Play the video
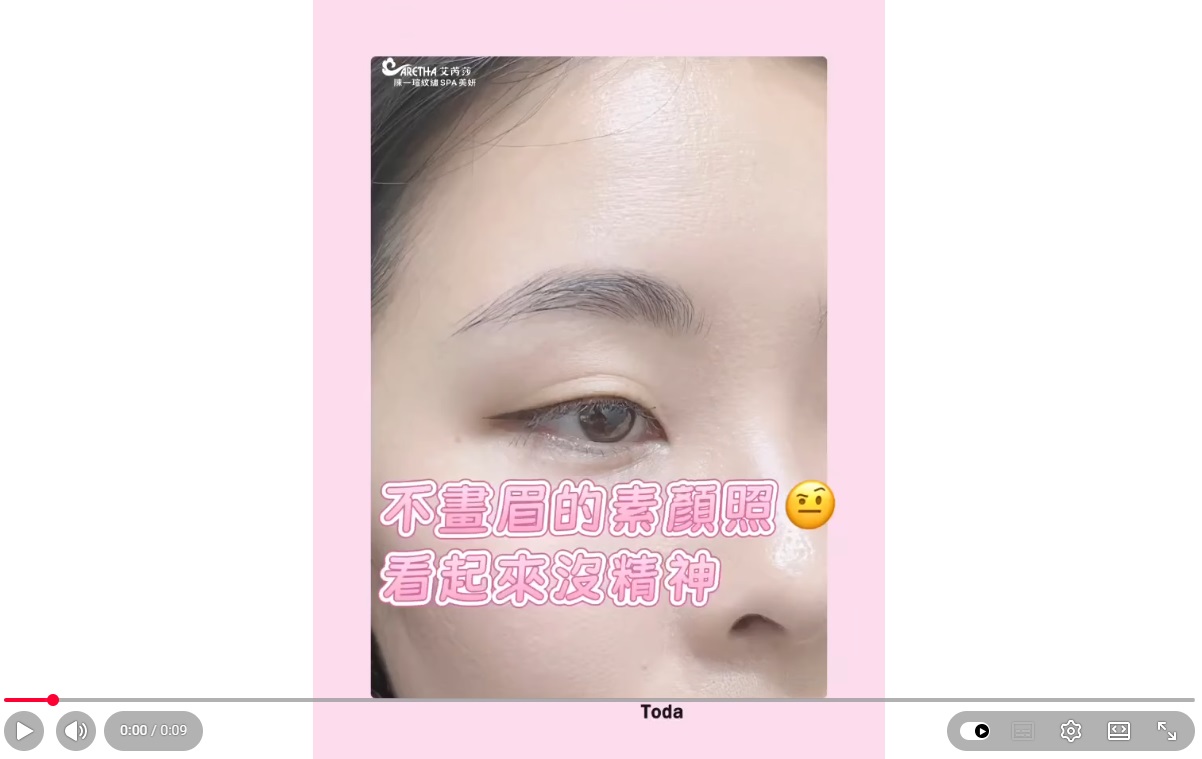Screen dimensions: 1202x759 tap(24, 731)
